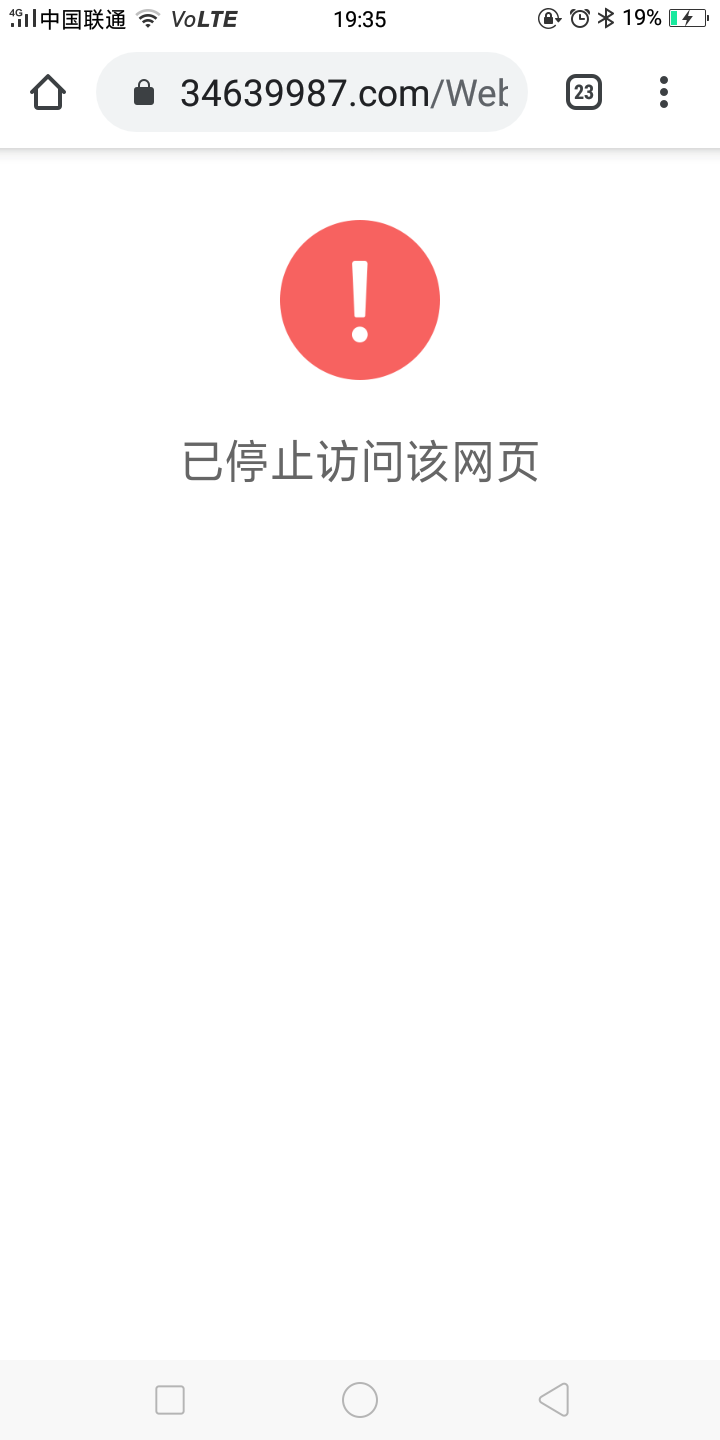Tap the recent apps square navigation button
Viewport: 720px width, 1440px height.
[170, 1399]
